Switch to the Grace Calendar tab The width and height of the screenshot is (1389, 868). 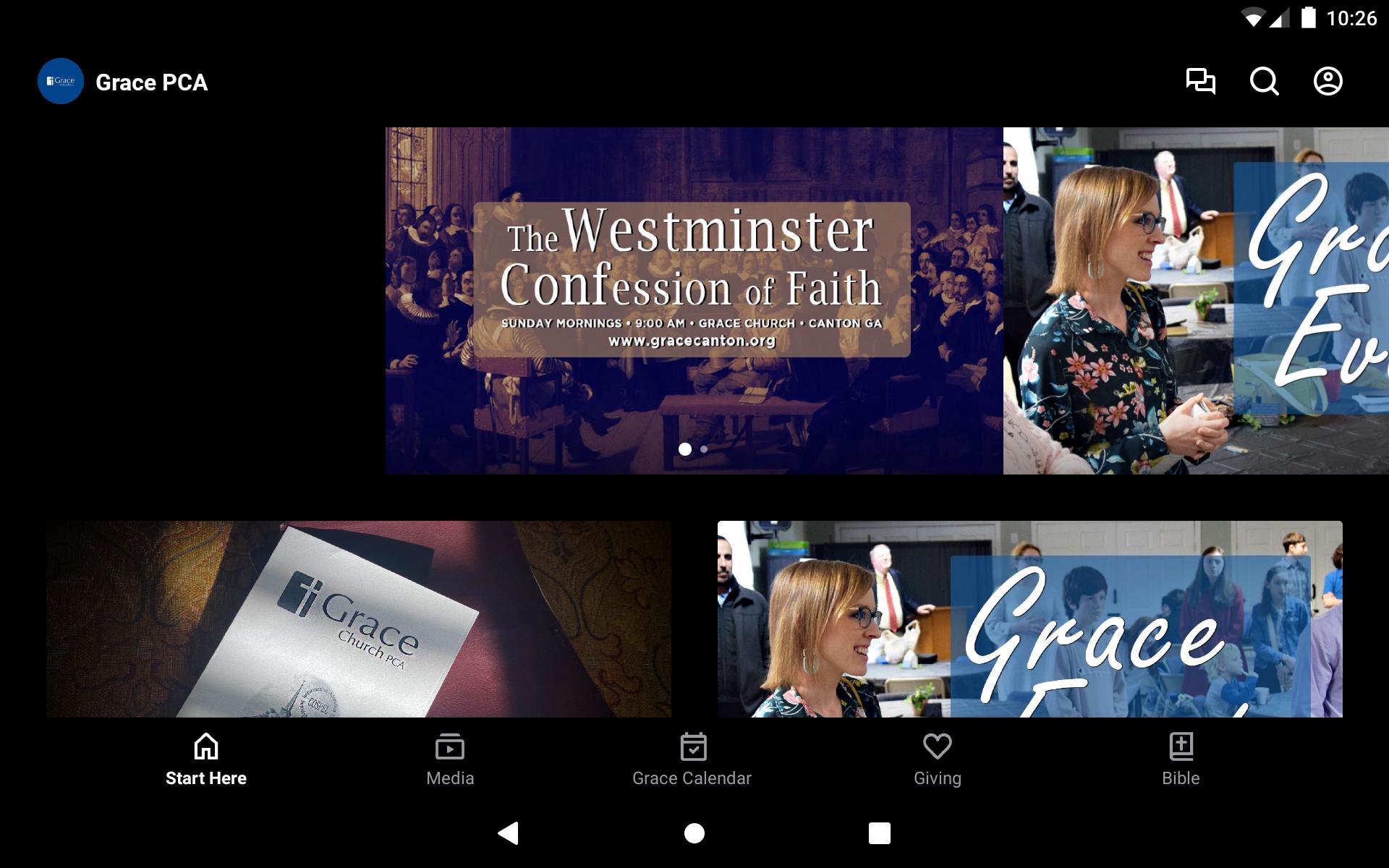pyautogui.click(x=692, y=759)
